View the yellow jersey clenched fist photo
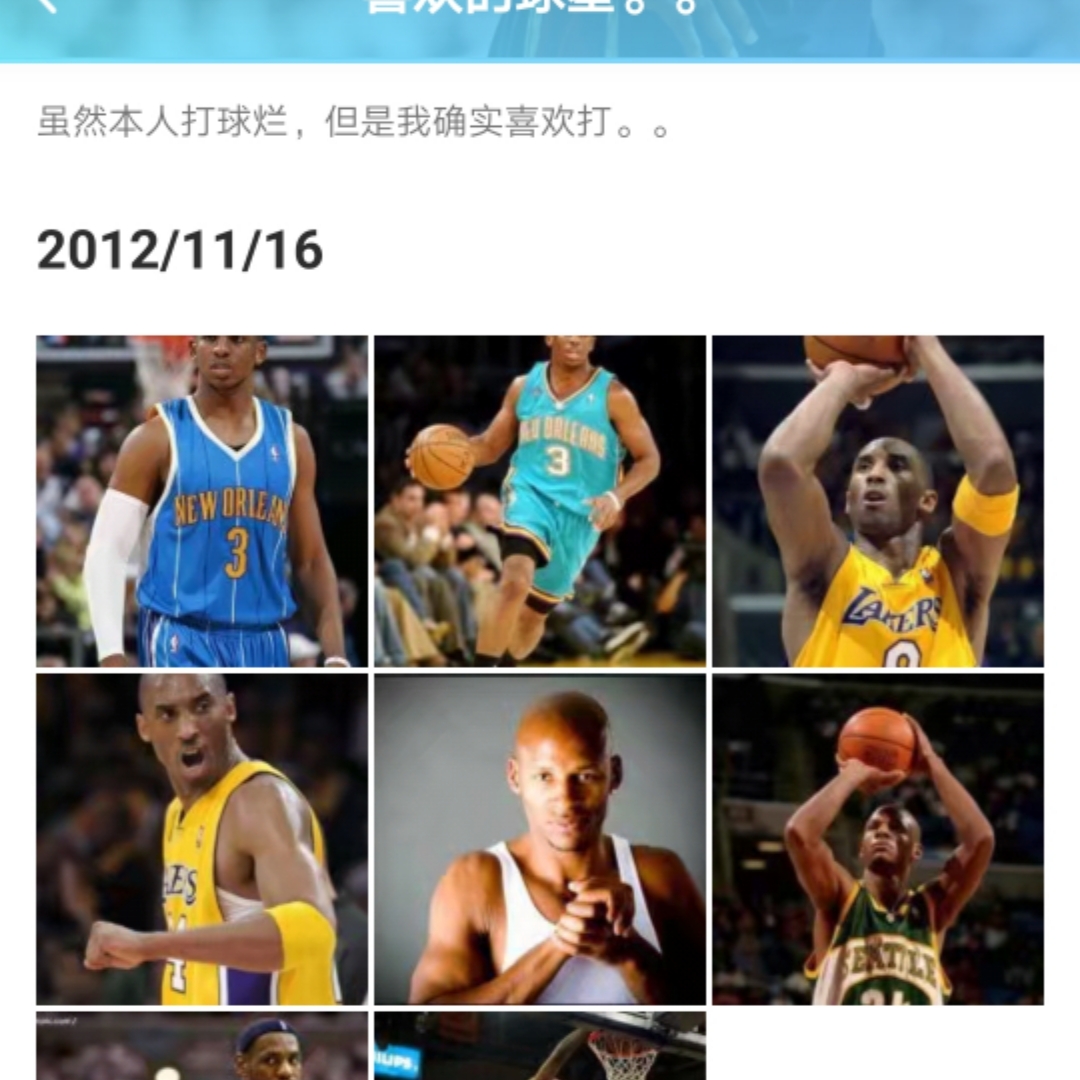This screenshot has width=1080, height=1080. pyautogui.click(x=202, y=838)
